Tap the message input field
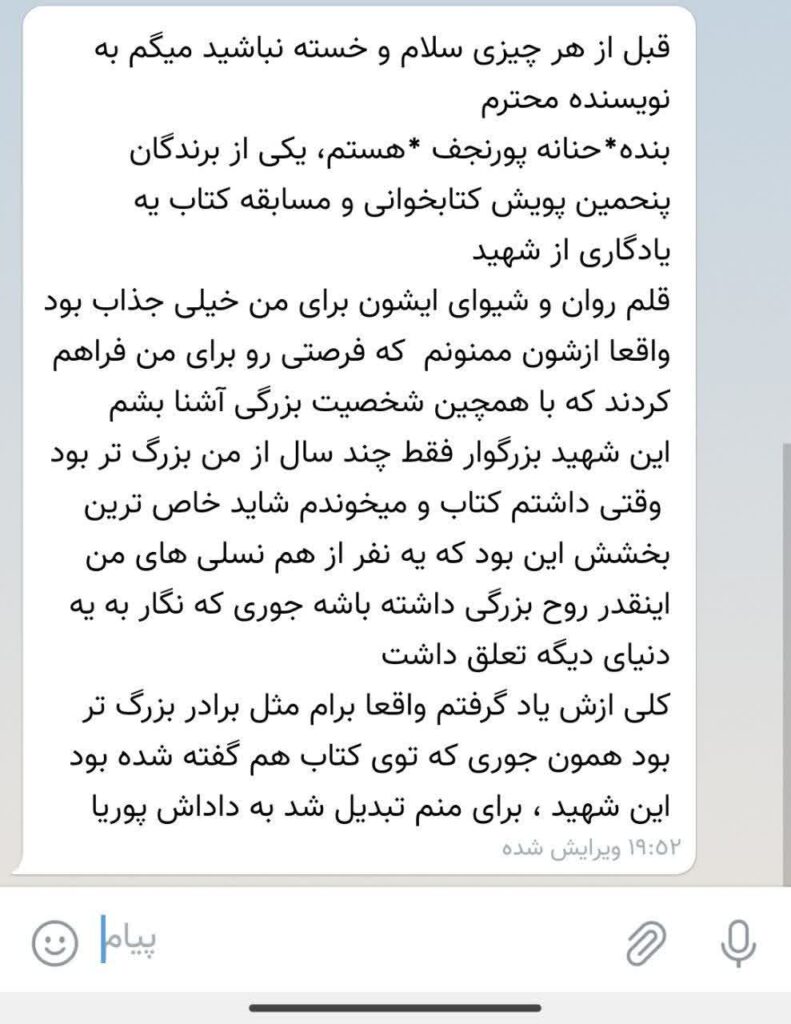This screenshot has height=1024, width=791. tap(353, 942)
